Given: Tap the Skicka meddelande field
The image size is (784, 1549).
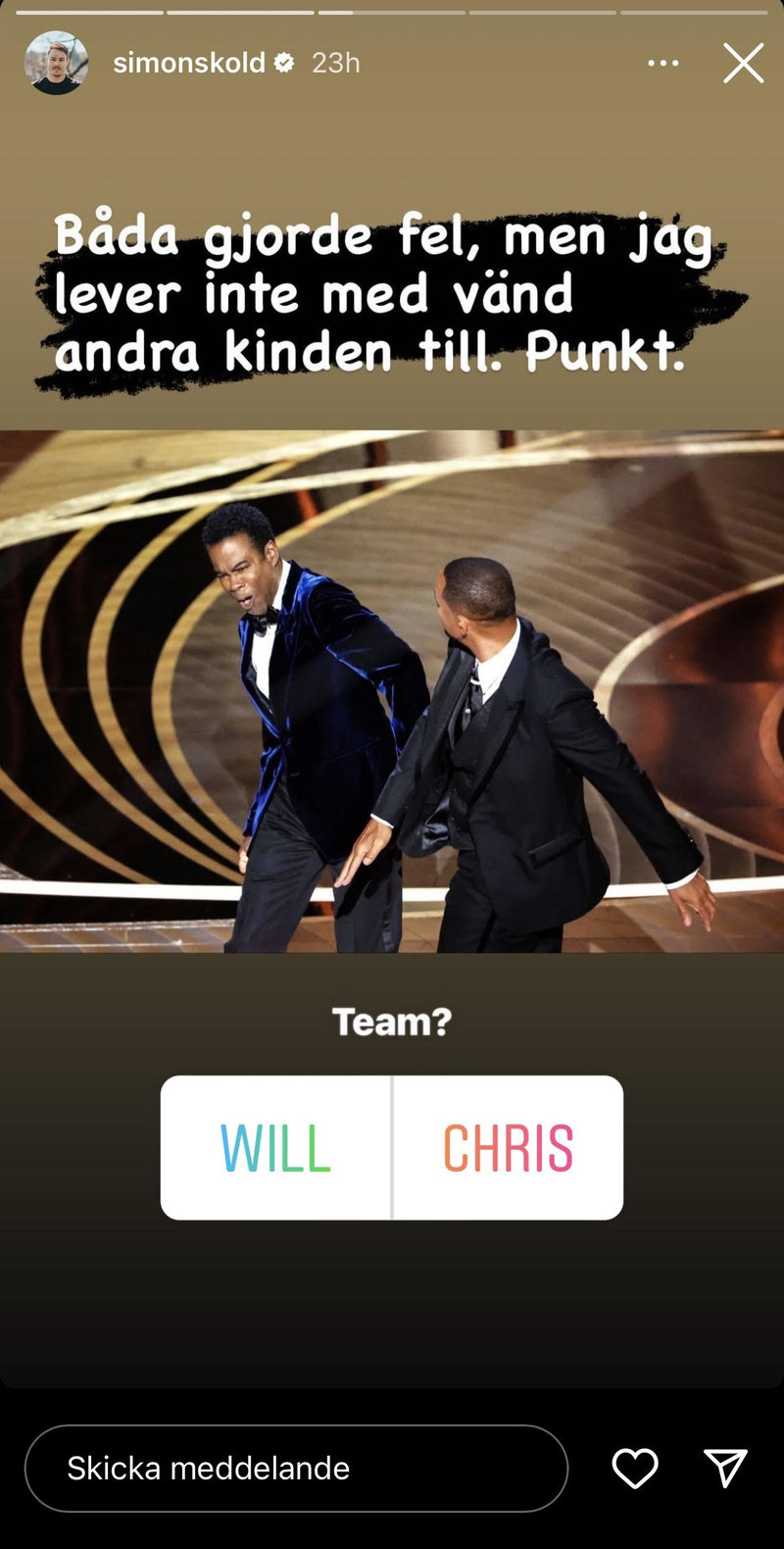Looking at the screenshot, I should coord(295,1468).
